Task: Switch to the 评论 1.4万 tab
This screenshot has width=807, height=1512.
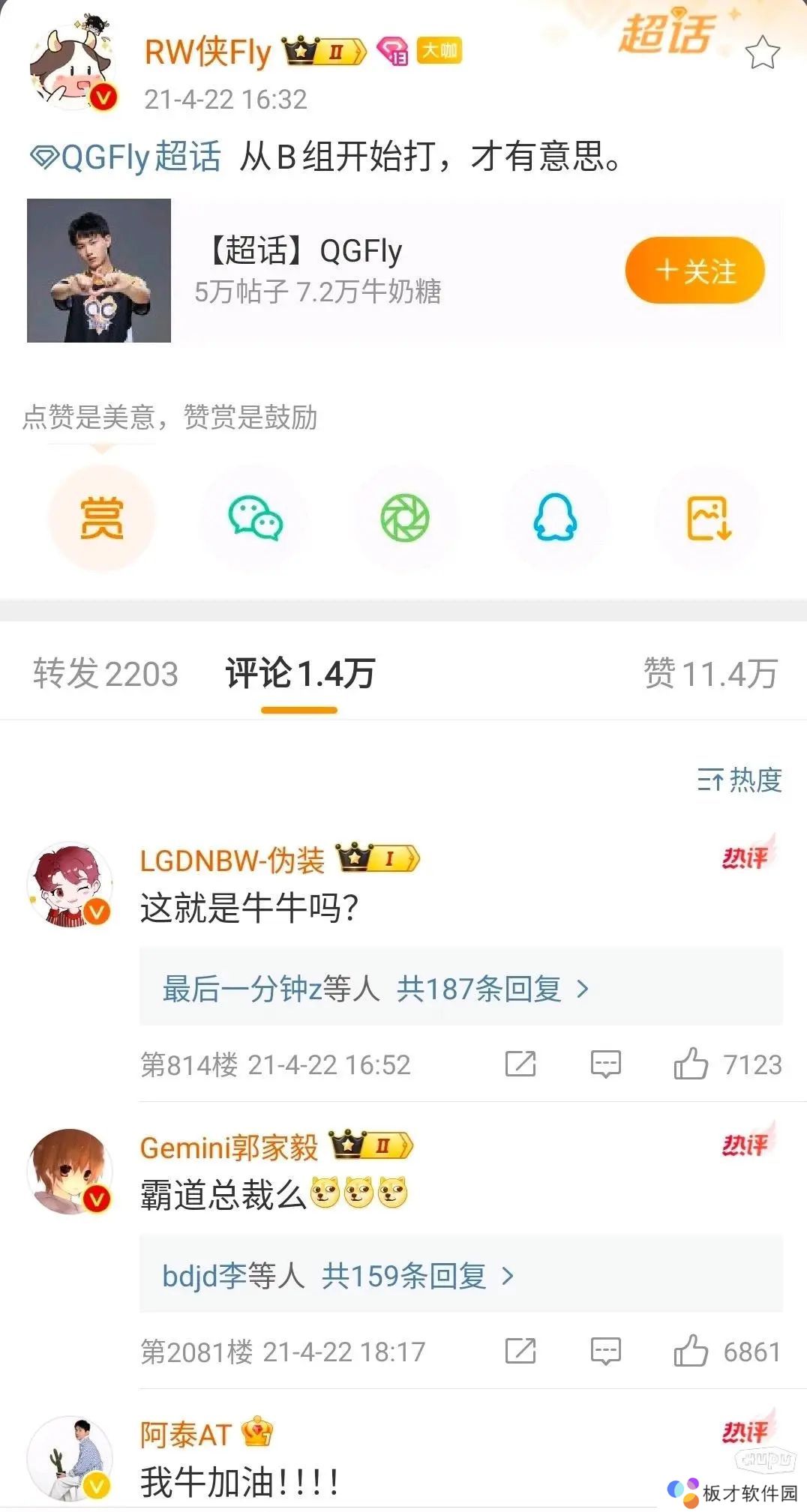Action: 299,673
